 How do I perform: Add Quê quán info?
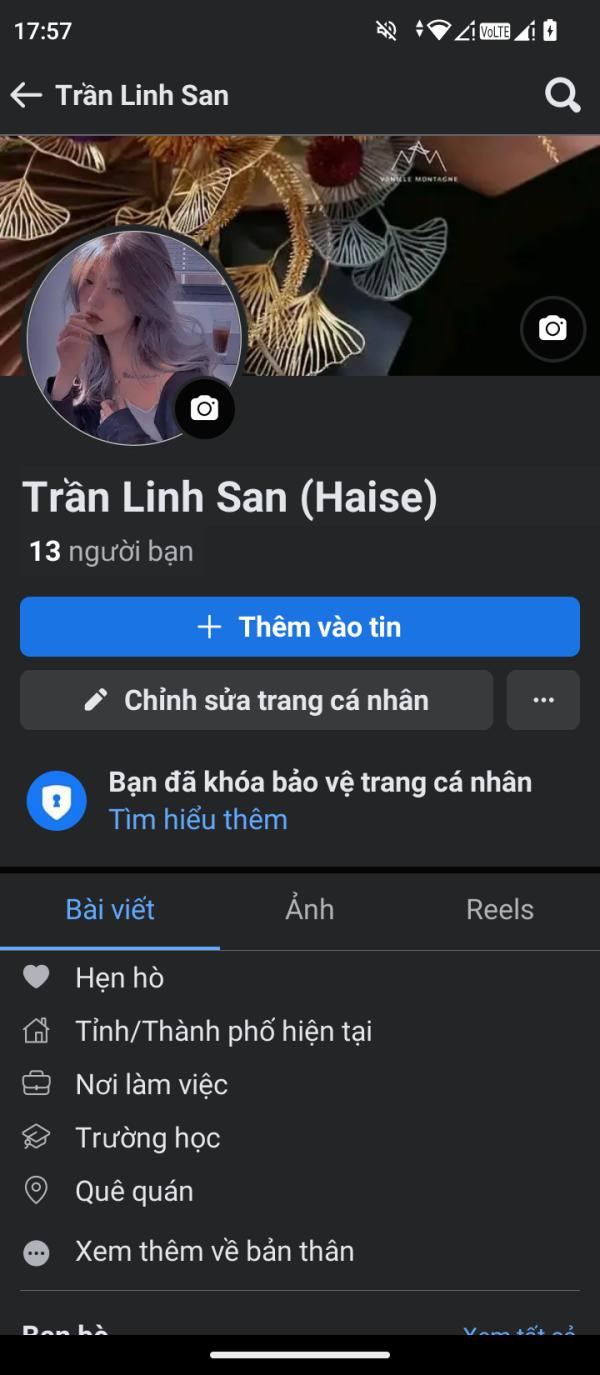coord(134,1191)
